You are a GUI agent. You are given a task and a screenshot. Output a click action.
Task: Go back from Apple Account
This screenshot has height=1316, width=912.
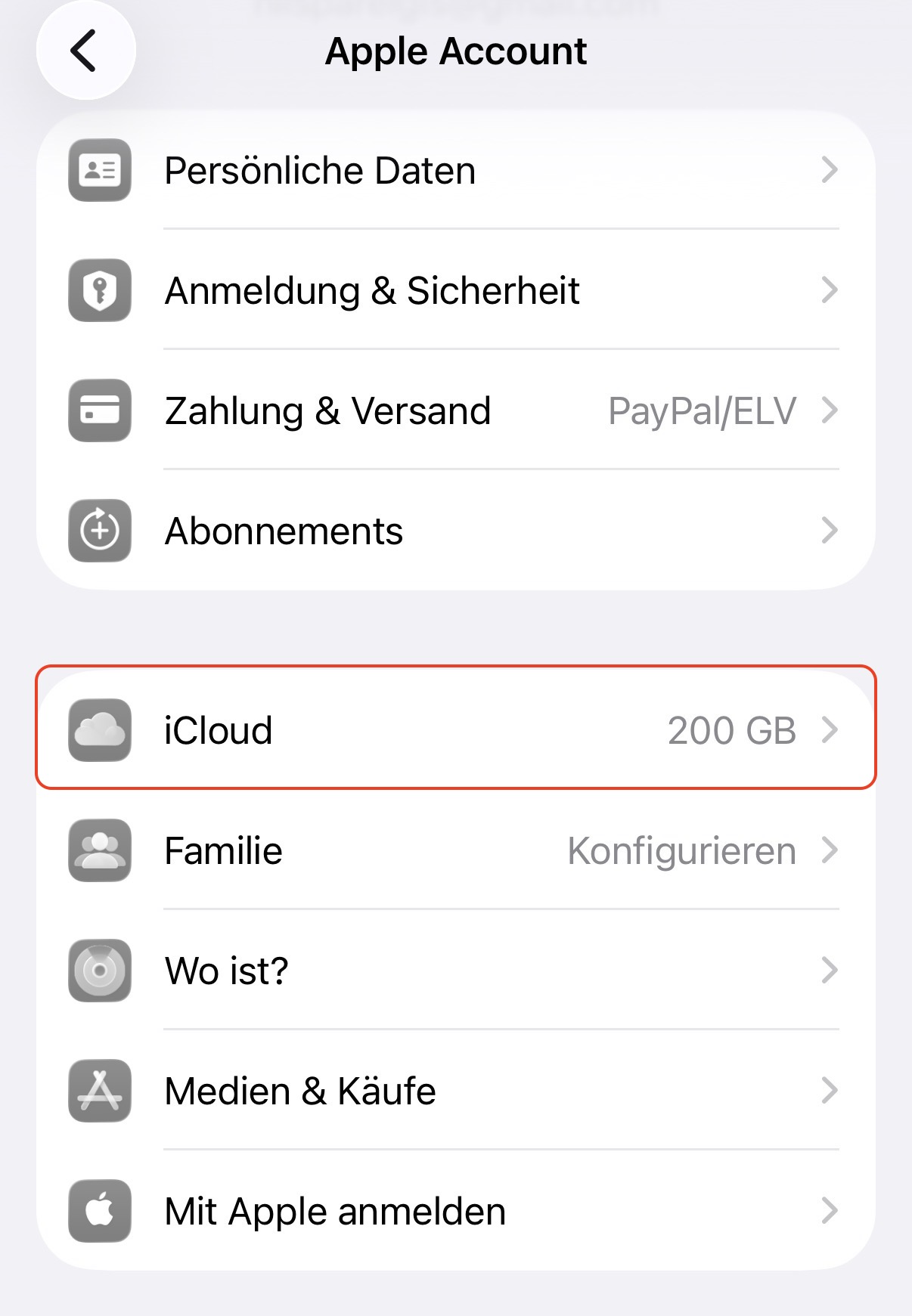(85, 51)
